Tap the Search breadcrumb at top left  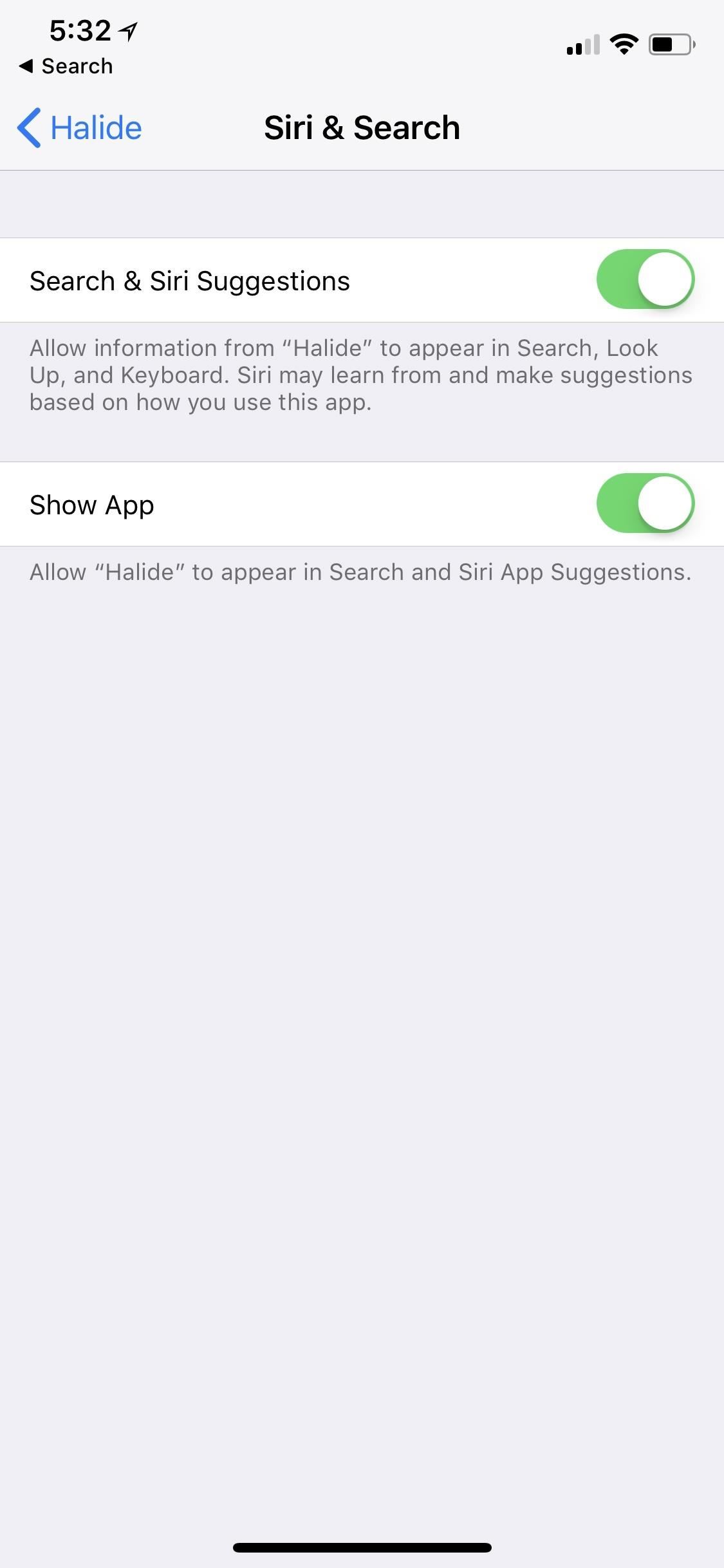67,65
